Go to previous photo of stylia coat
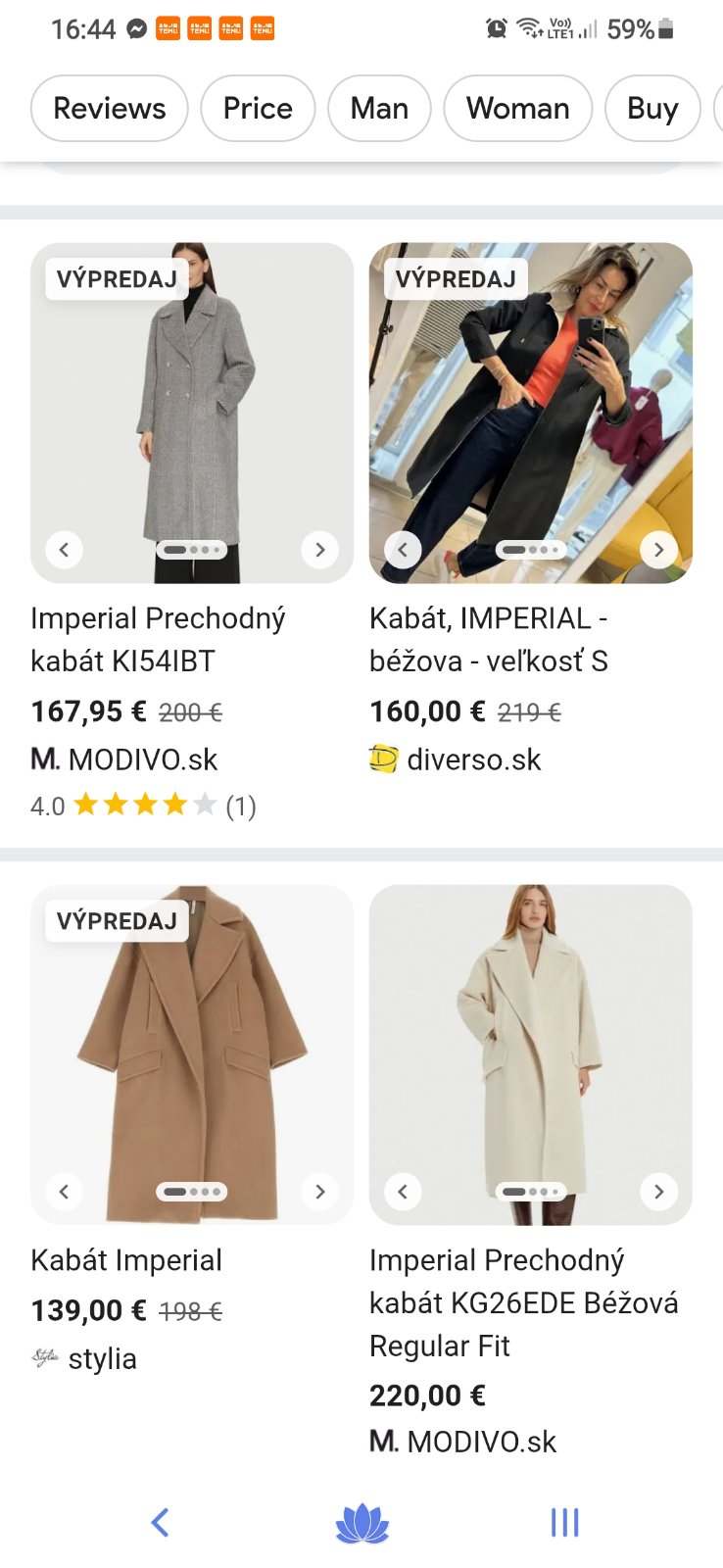This screenshot has width=723, height=1568. 64,1192
